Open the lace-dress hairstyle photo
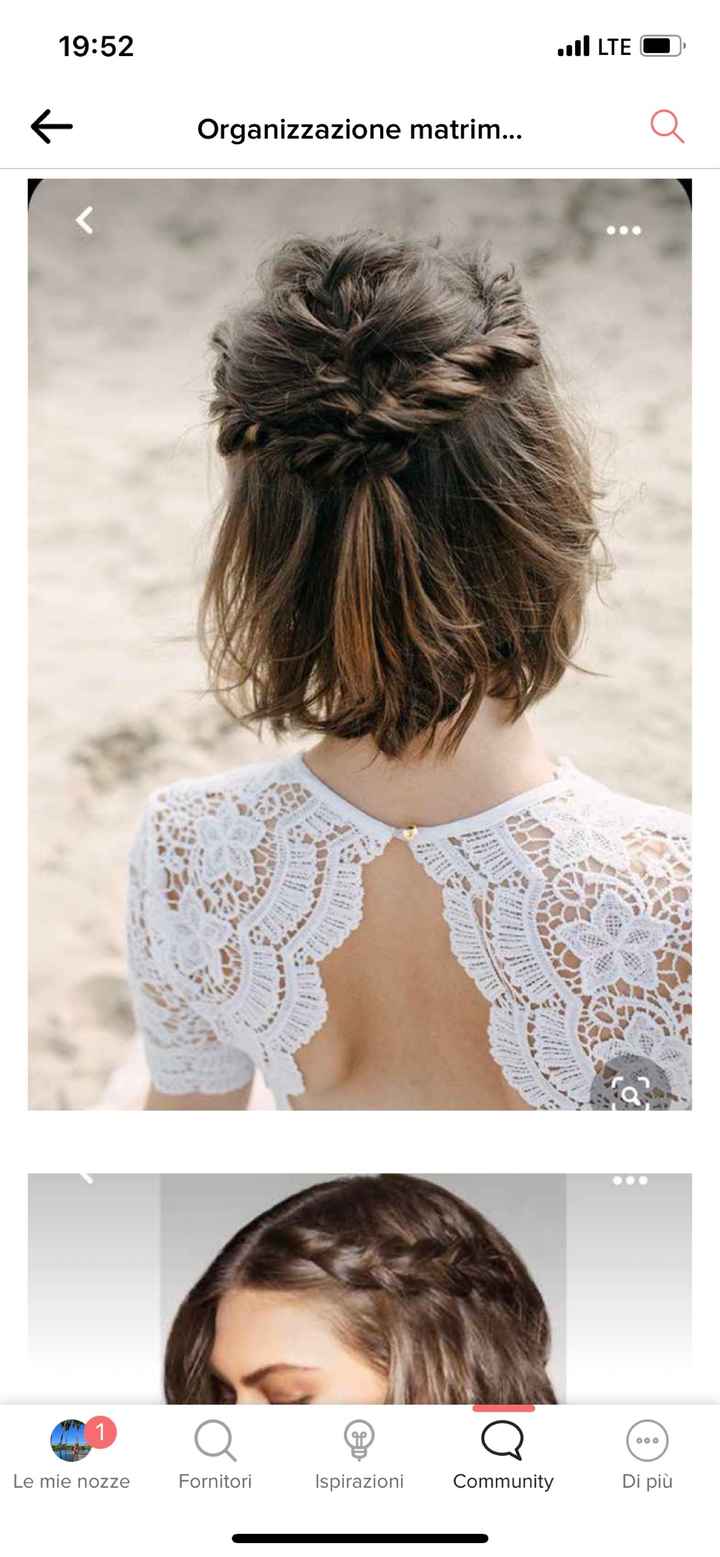 point(359,644)
